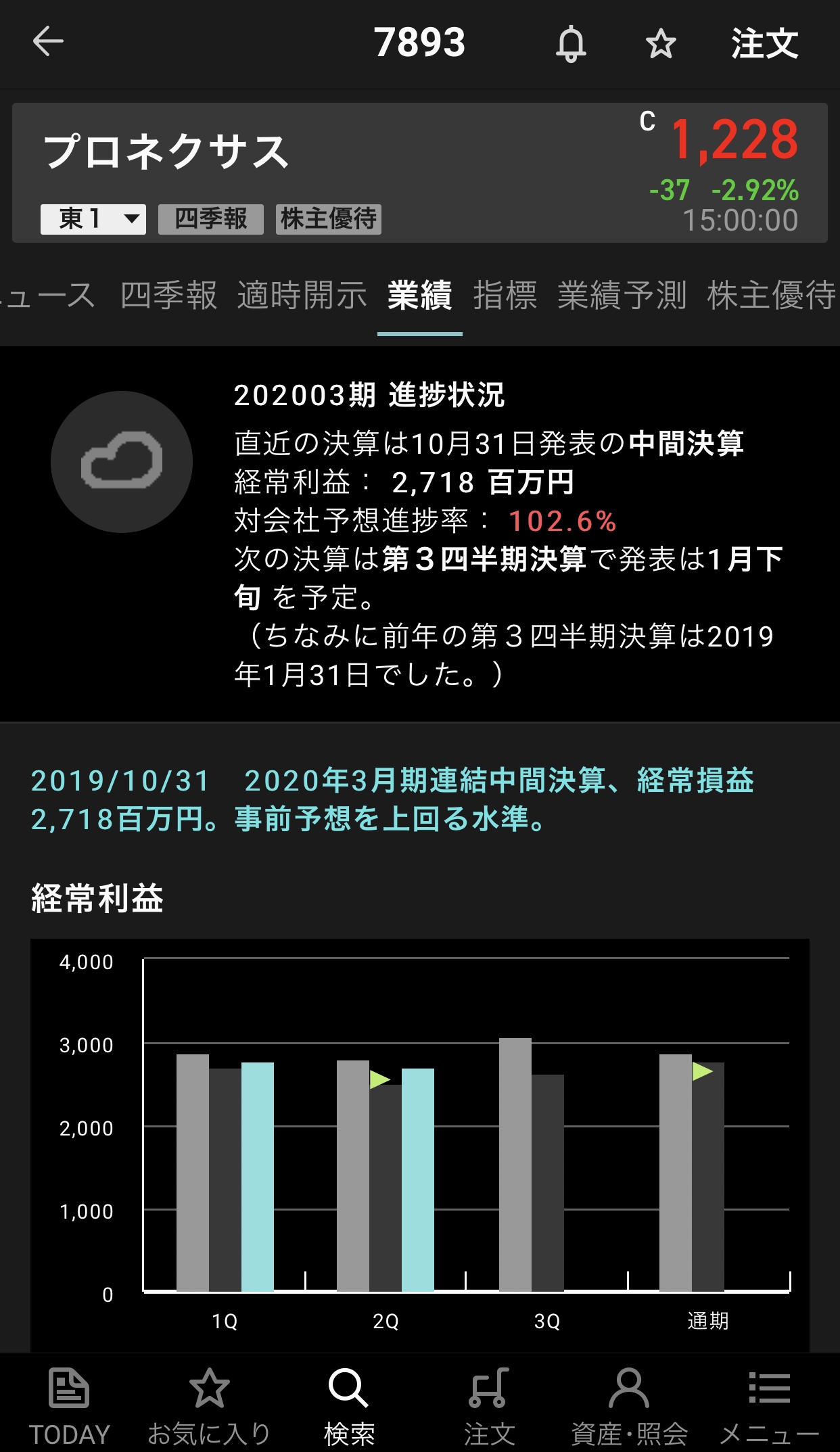Switch to the 業績予測 tab
The width and height of the screenshot is (840, 1452).
[x=622, y=296]
